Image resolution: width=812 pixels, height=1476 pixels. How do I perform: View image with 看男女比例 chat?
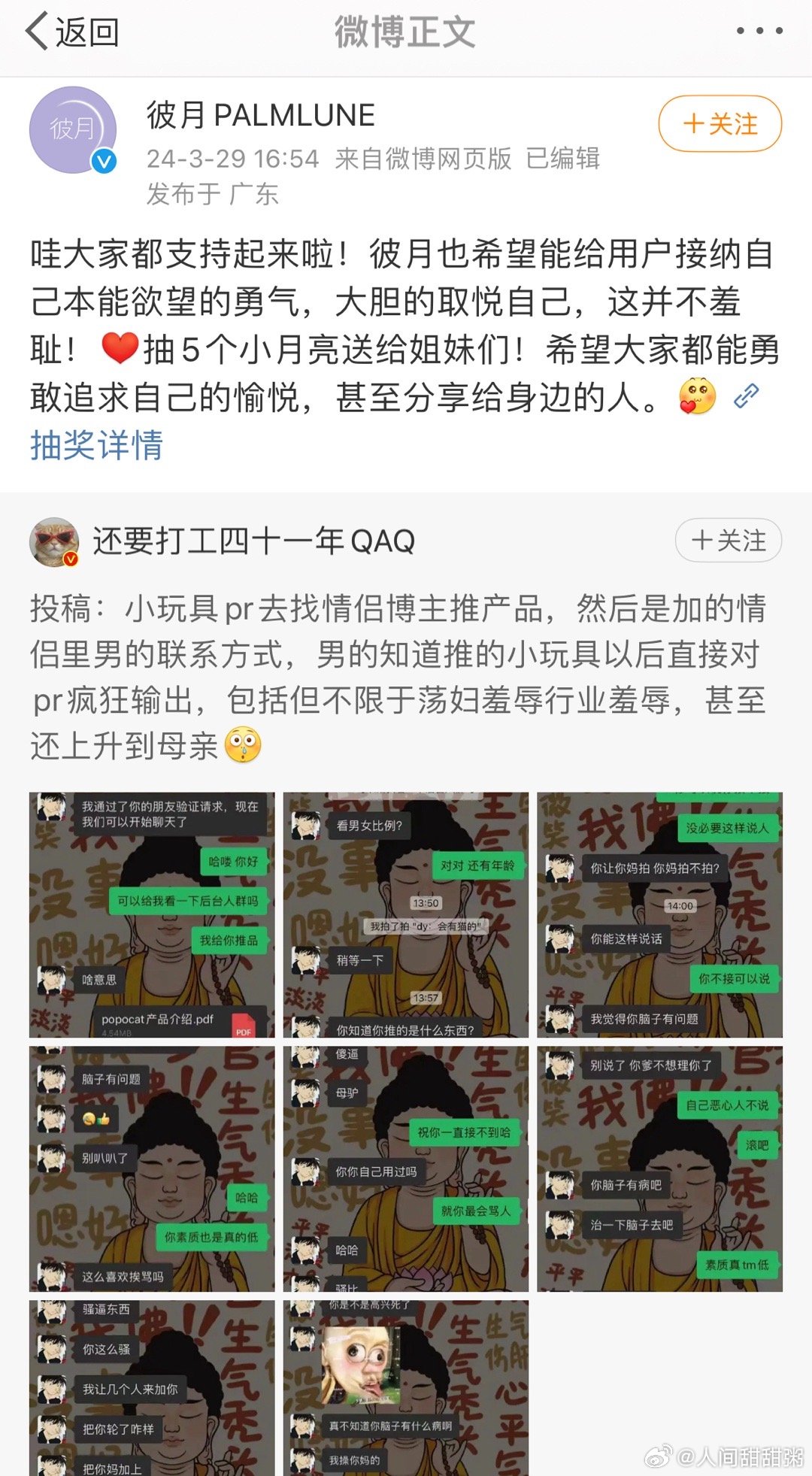tap(406, 915)
